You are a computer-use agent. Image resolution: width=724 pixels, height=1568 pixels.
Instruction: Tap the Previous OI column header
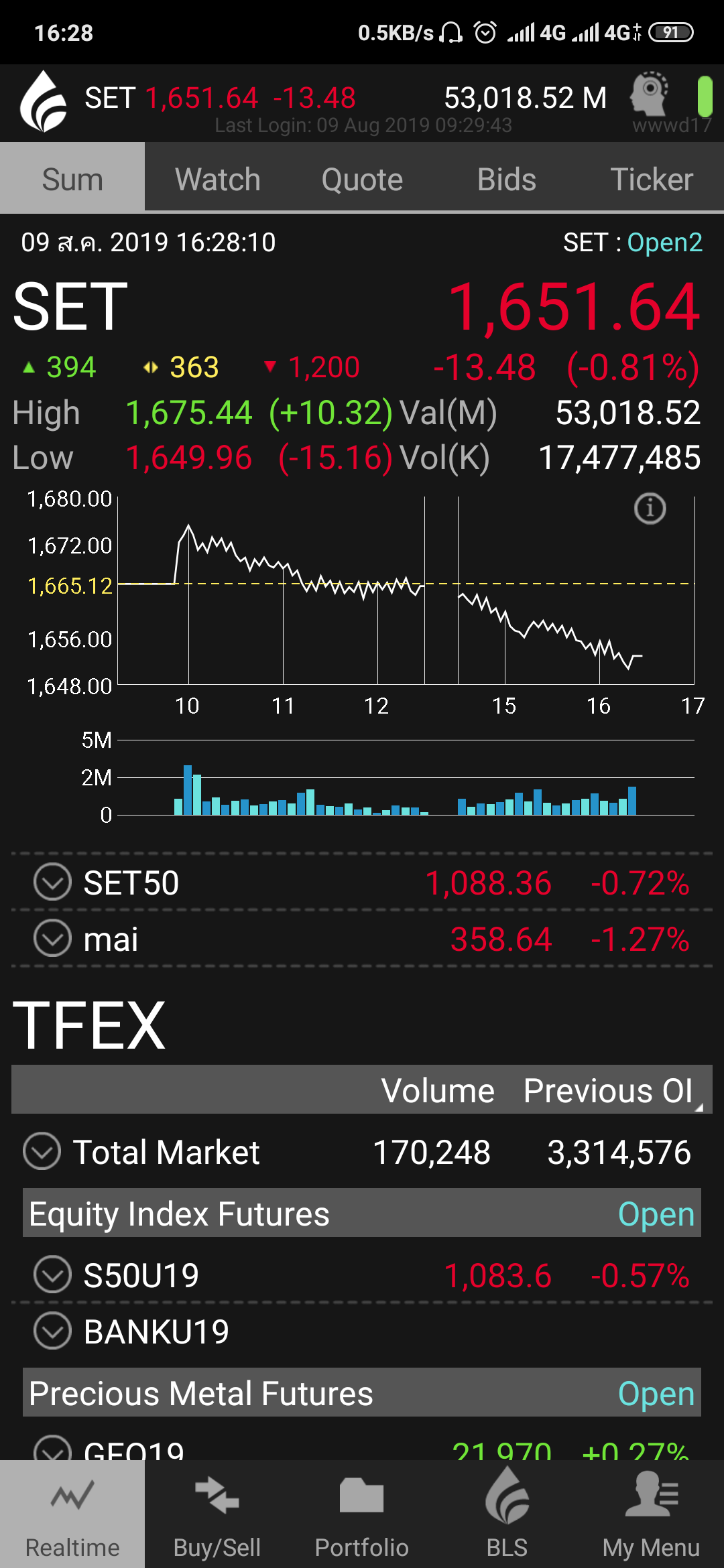click(609, 1090)
